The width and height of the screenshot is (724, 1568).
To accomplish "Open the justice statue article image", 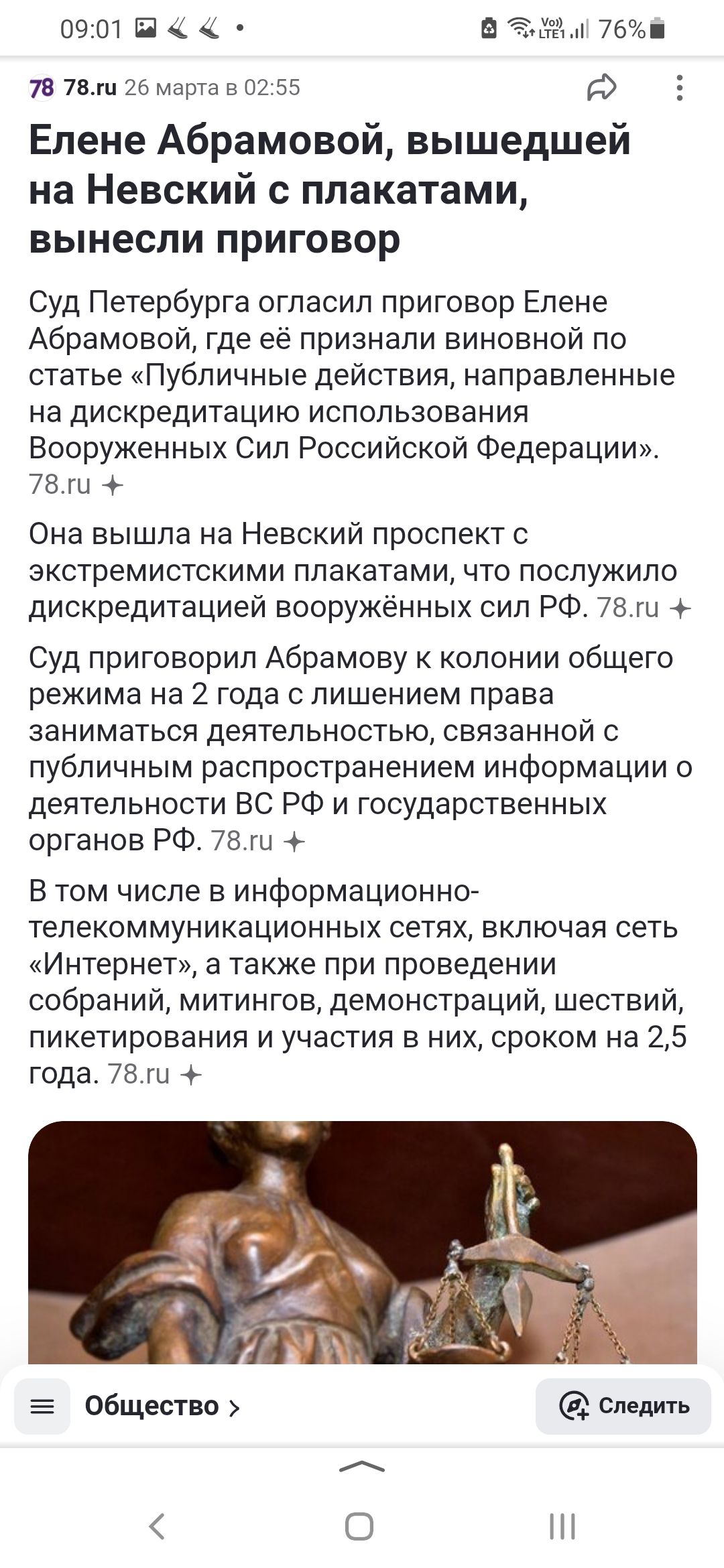I will click(x=362, y=1244).
